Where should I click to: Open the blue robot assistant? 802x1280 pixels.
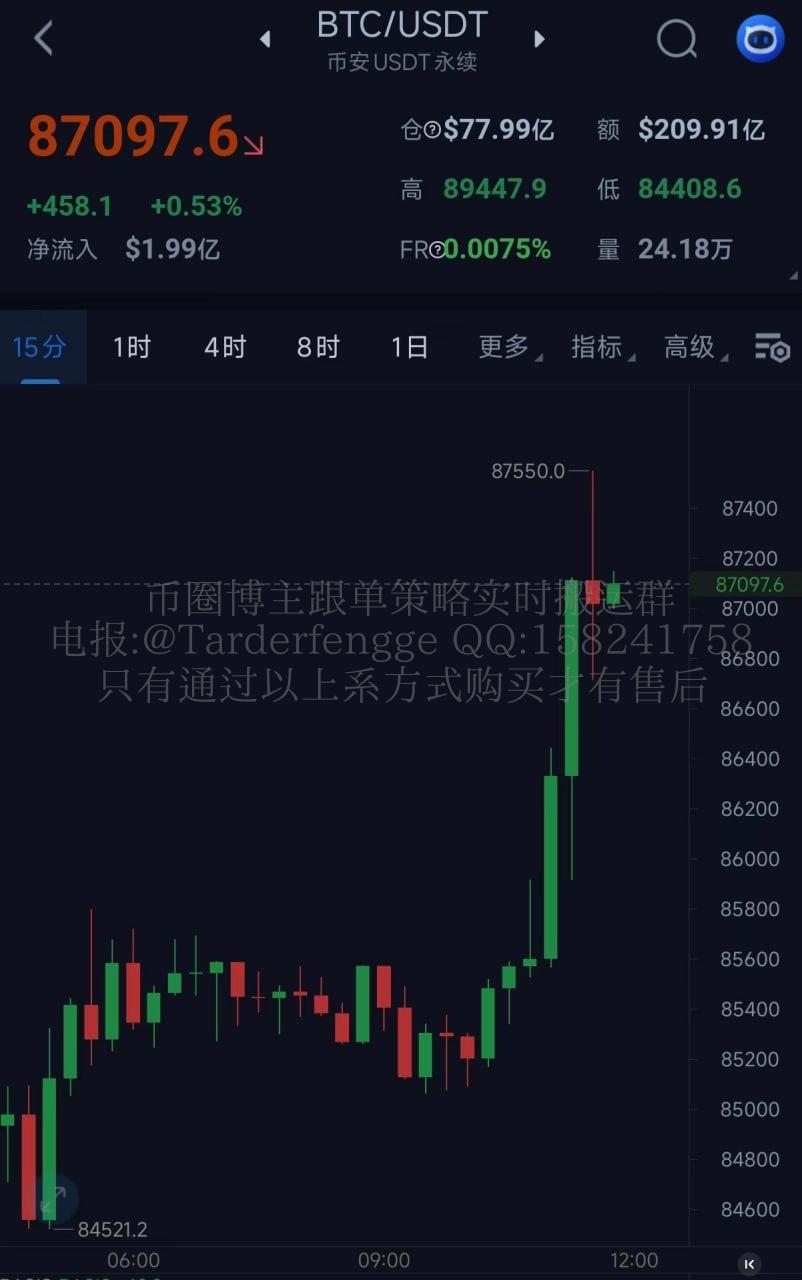pyautogui.click(x=760, y=39)
